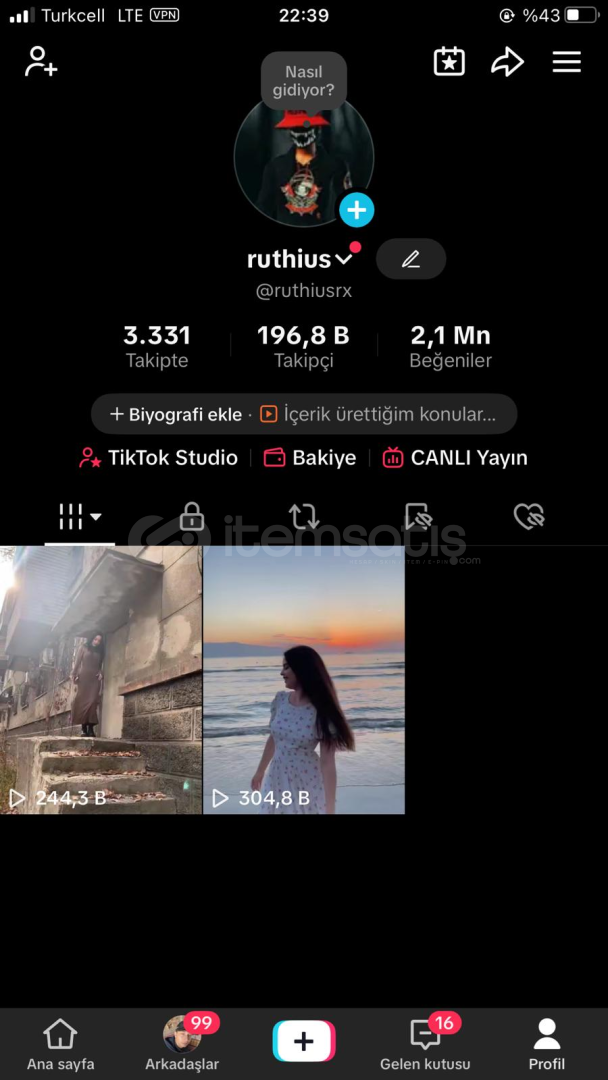This screenshot has height=1080, width=608.
Task: Go to Ana sayfa home tab
Action: tap(61, 1044)
